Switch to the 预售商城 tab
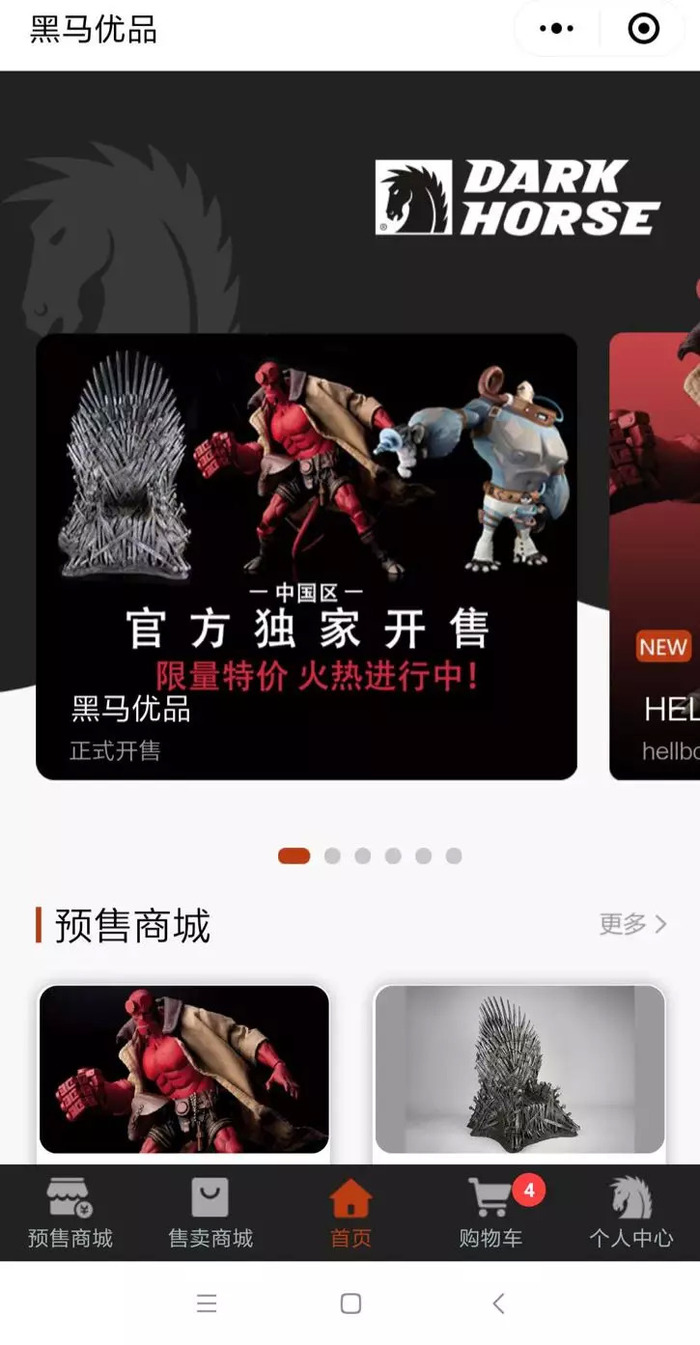 coord(70,1213)
